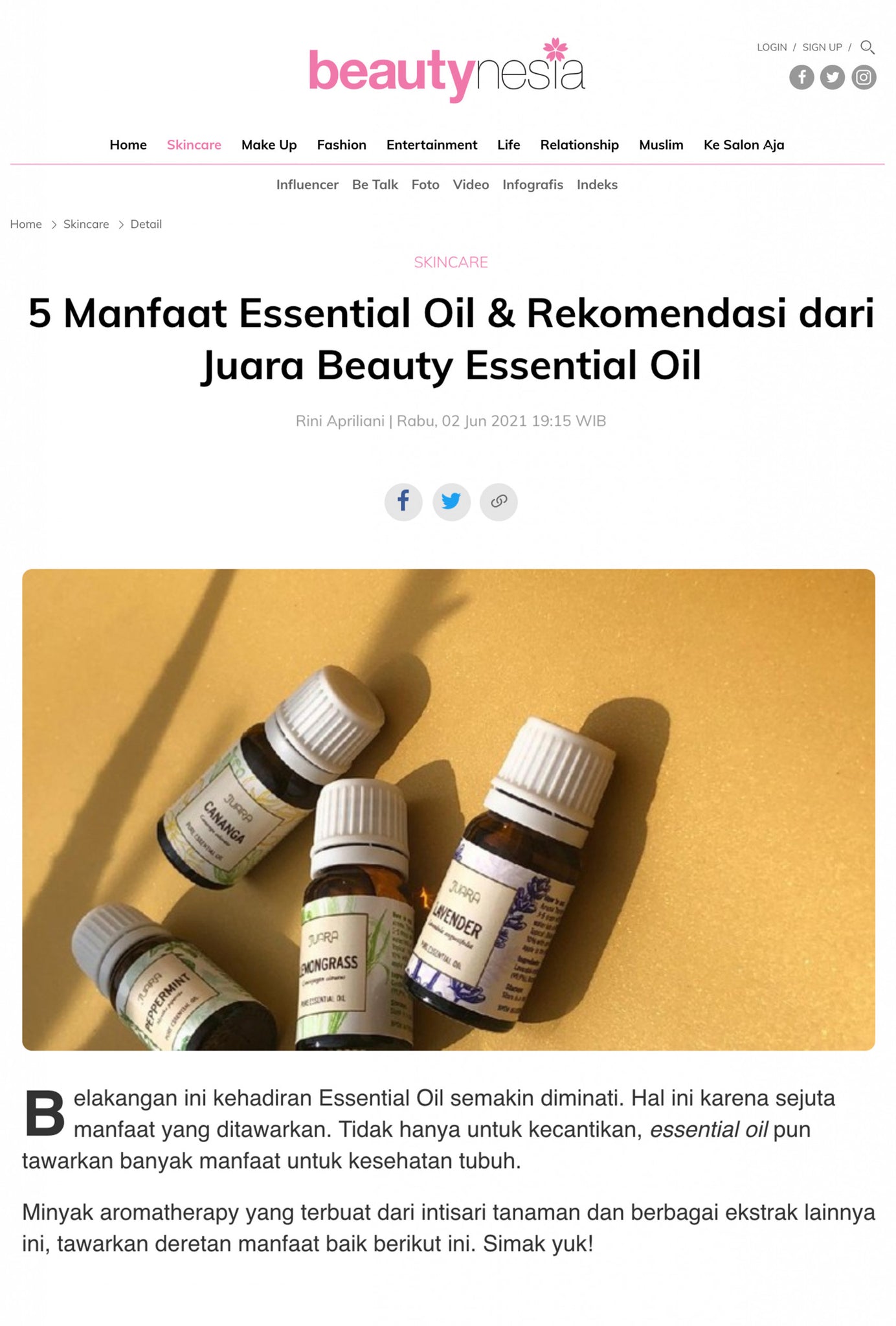Go to Be Talk page

375,185
